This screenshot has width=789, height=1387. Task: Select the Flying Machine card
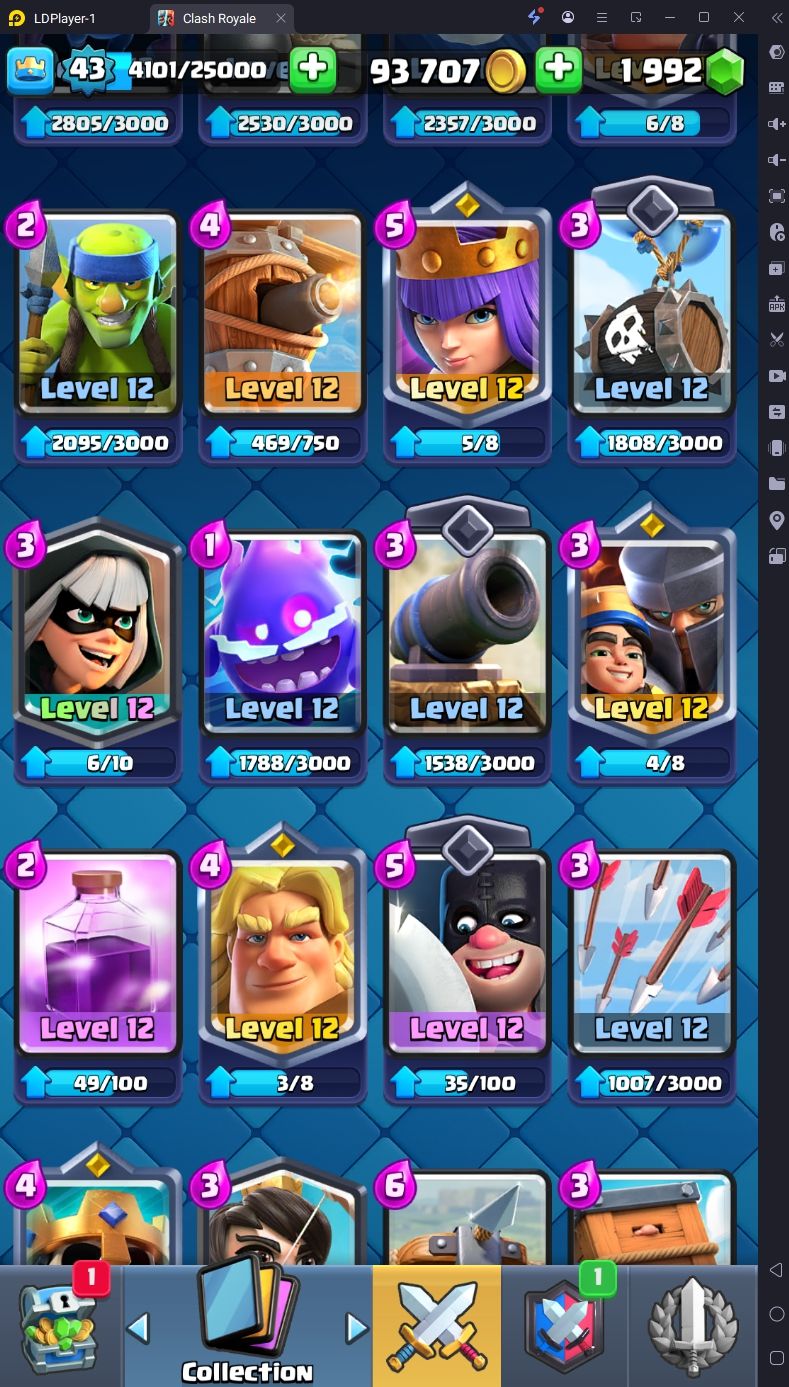coord(282,313)
